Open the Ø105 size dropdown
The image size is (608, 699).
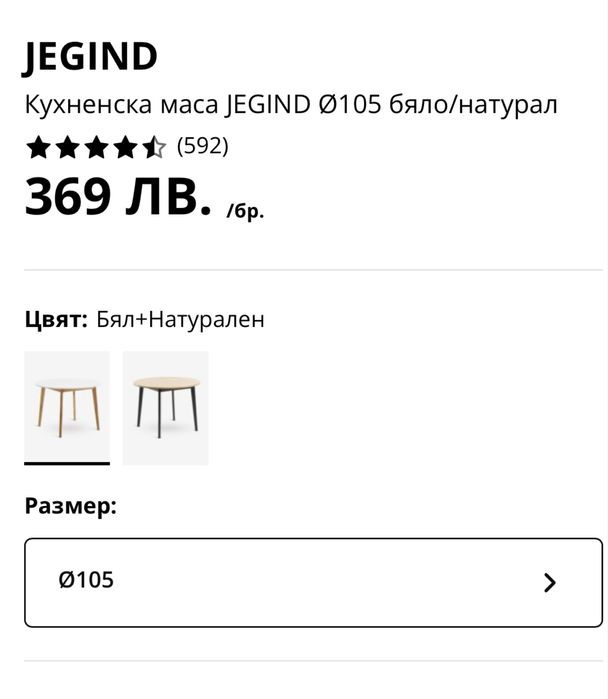pyautogui.click(x=313, y=582)
